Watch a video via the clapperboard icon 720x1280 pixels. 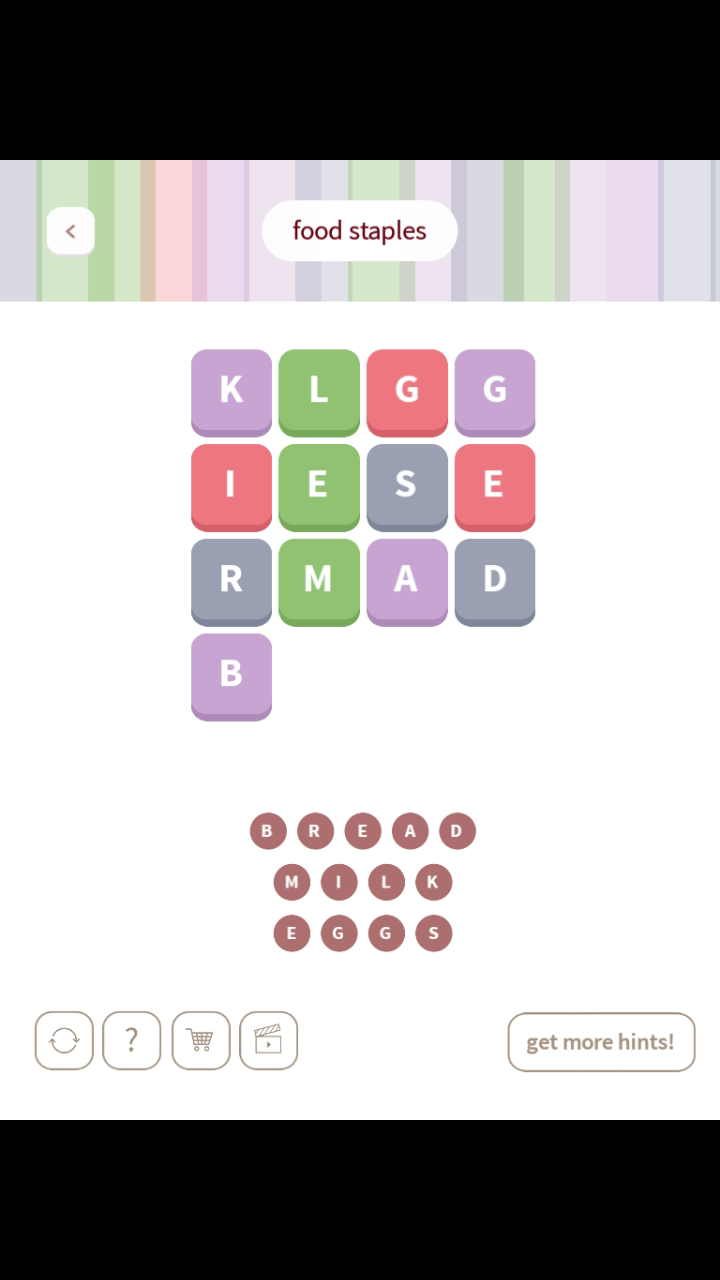[268, 1041]
